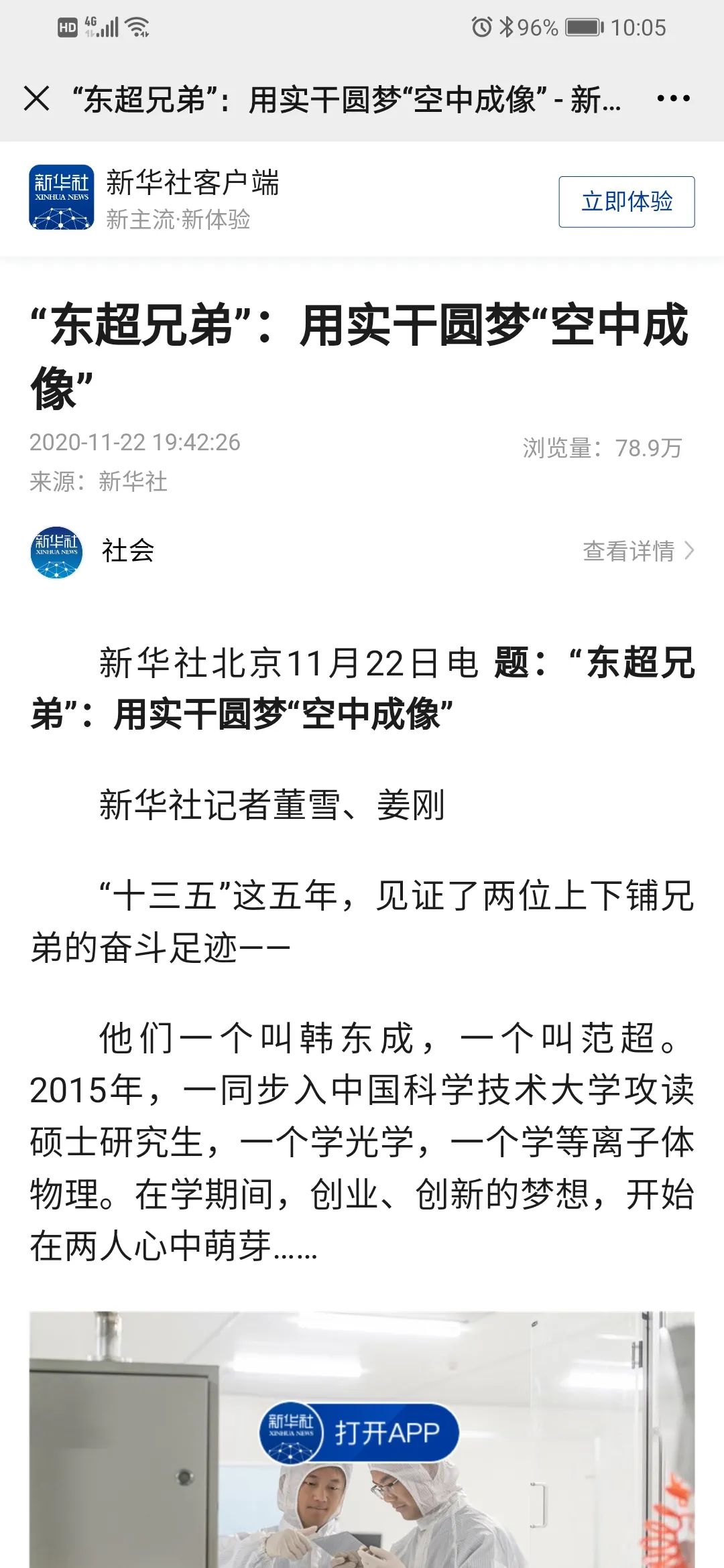724x1568 pixels.
Task: Open 查看详情 for the 社会 channel
Action: [638, 551]
